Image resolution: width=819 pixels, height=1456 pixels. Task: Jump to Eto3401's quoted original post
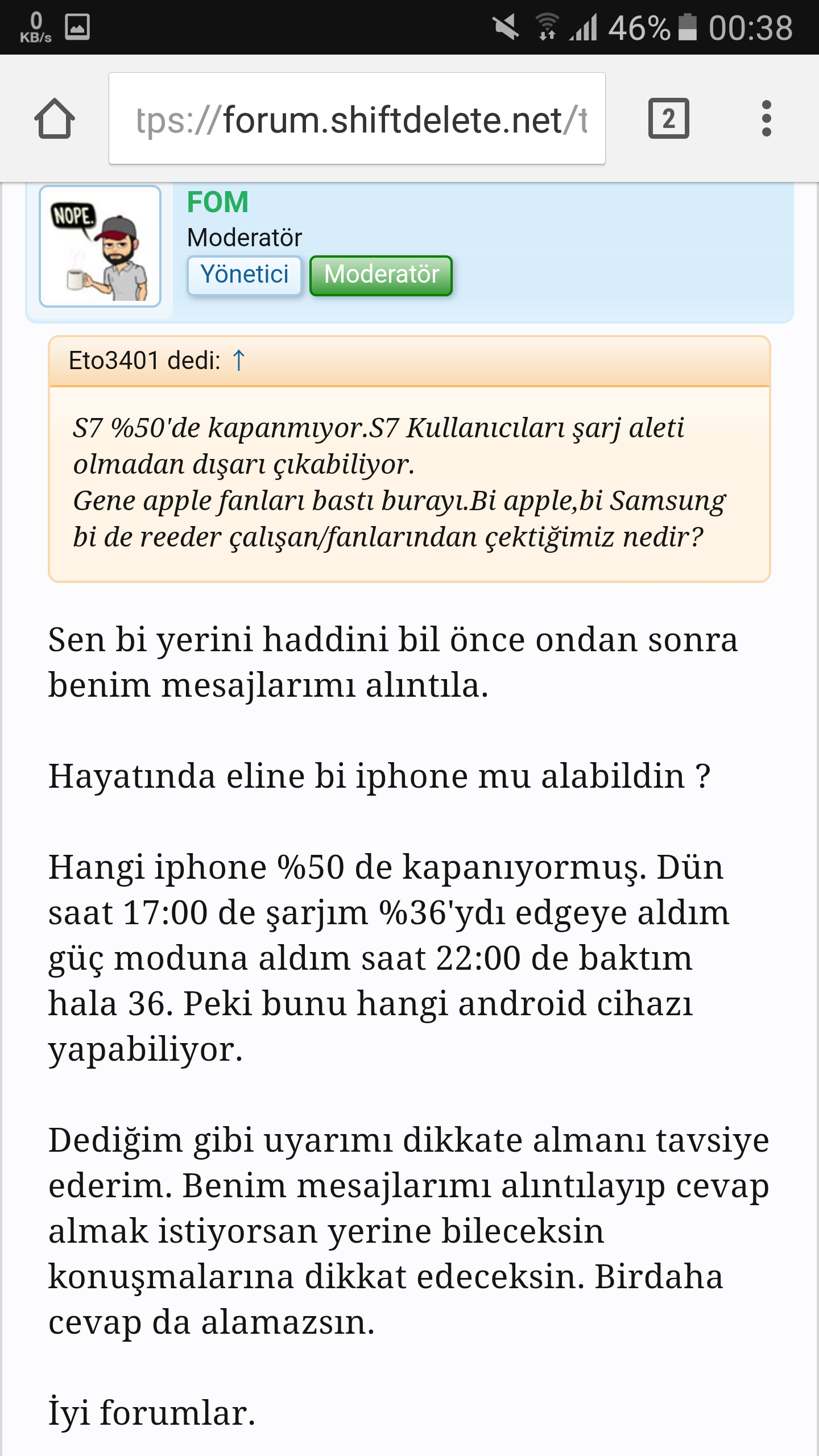point(238,361)
